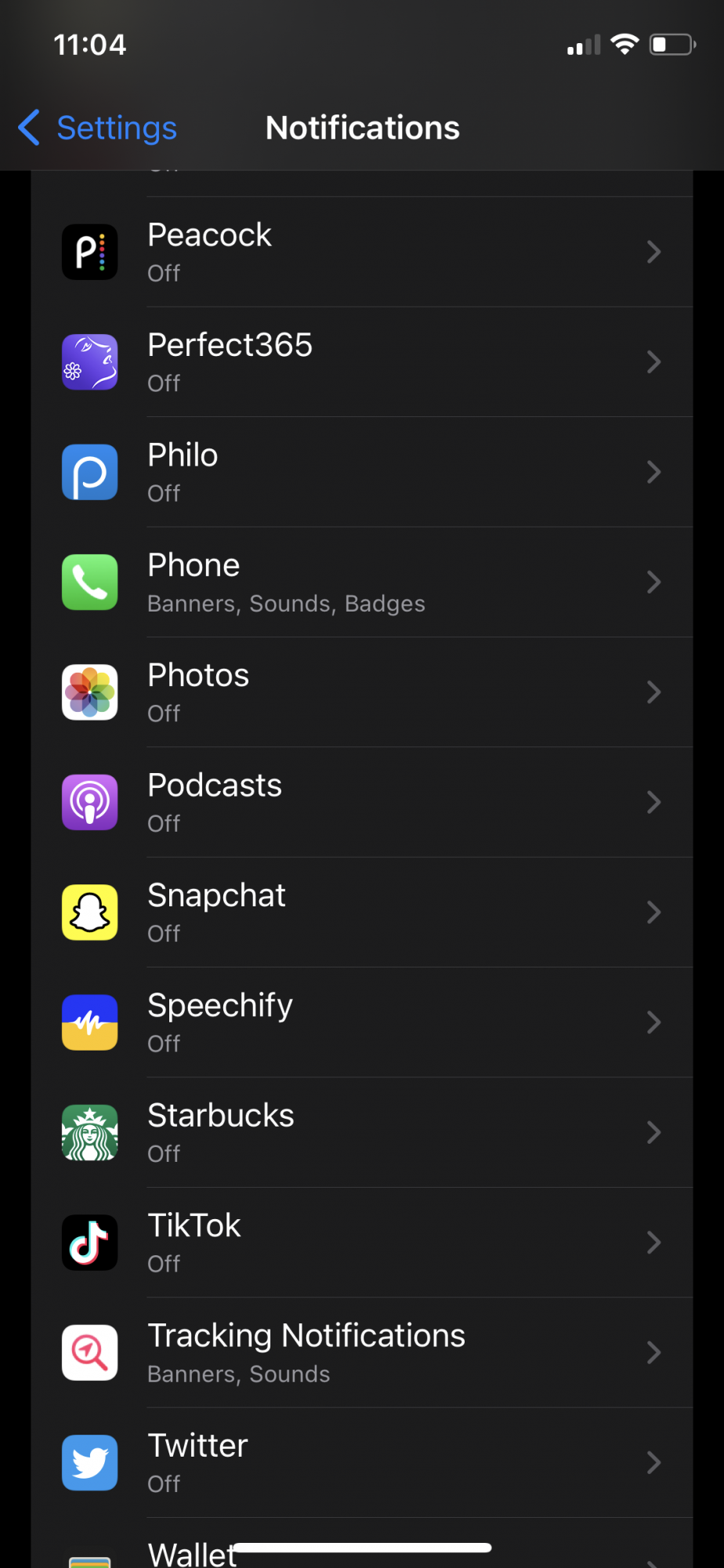Image resolution: width=724 pixels, height=1568 pixels.
Task: Tap the Snapchat notifications row
Action: pyautogui.click(x=362, y=913)
